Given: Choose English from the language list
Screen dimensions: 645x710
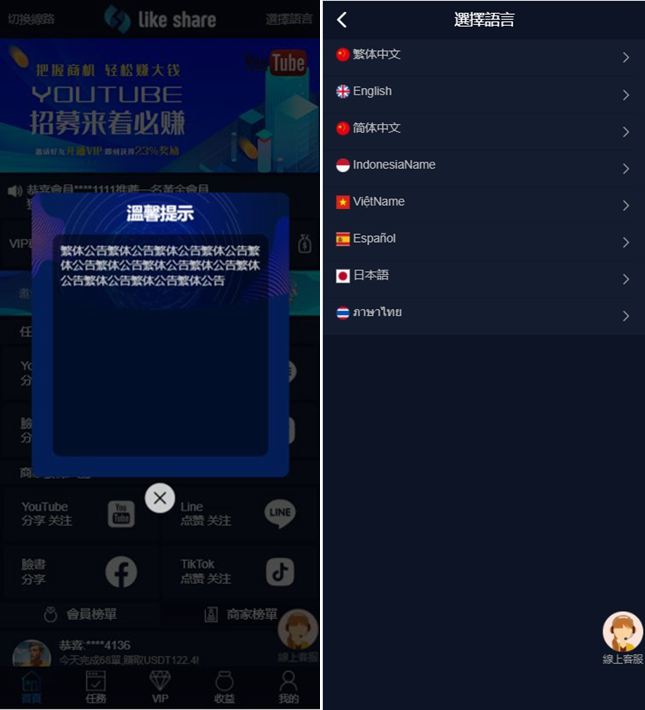Looking at the screenshot, I should coord(483,92).
